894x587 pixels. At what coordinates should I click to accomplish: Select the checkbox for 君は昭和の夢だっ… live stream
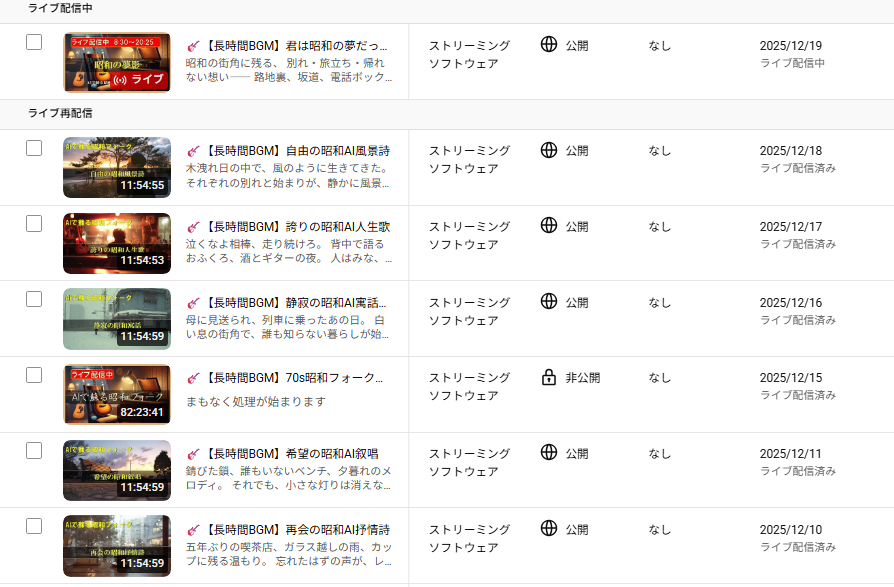[x=34, y=42]
